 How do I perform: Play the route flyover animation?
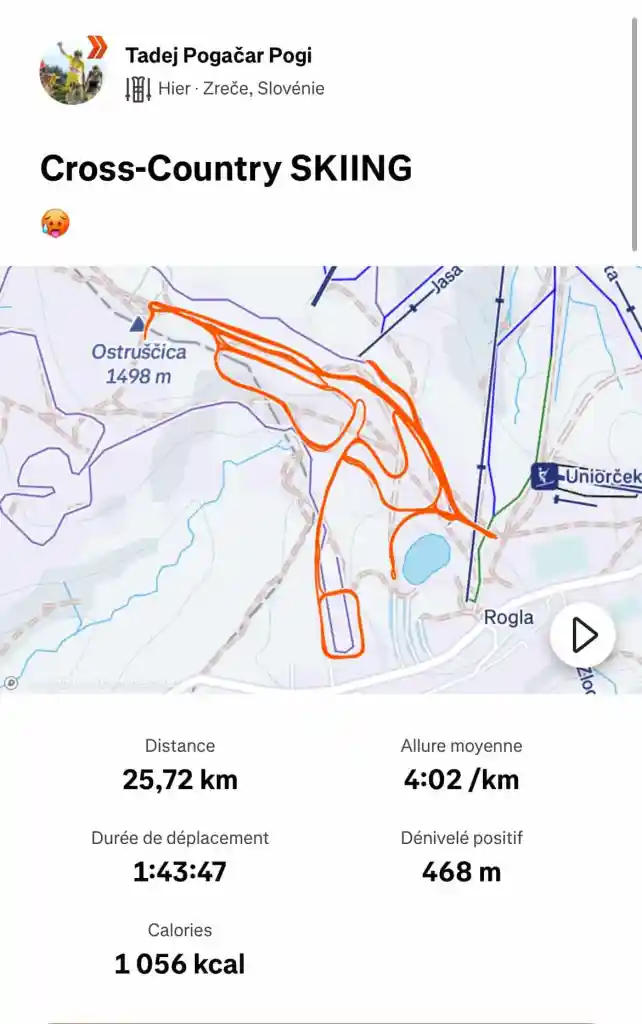pyautogui.click(x=583, y=635)
